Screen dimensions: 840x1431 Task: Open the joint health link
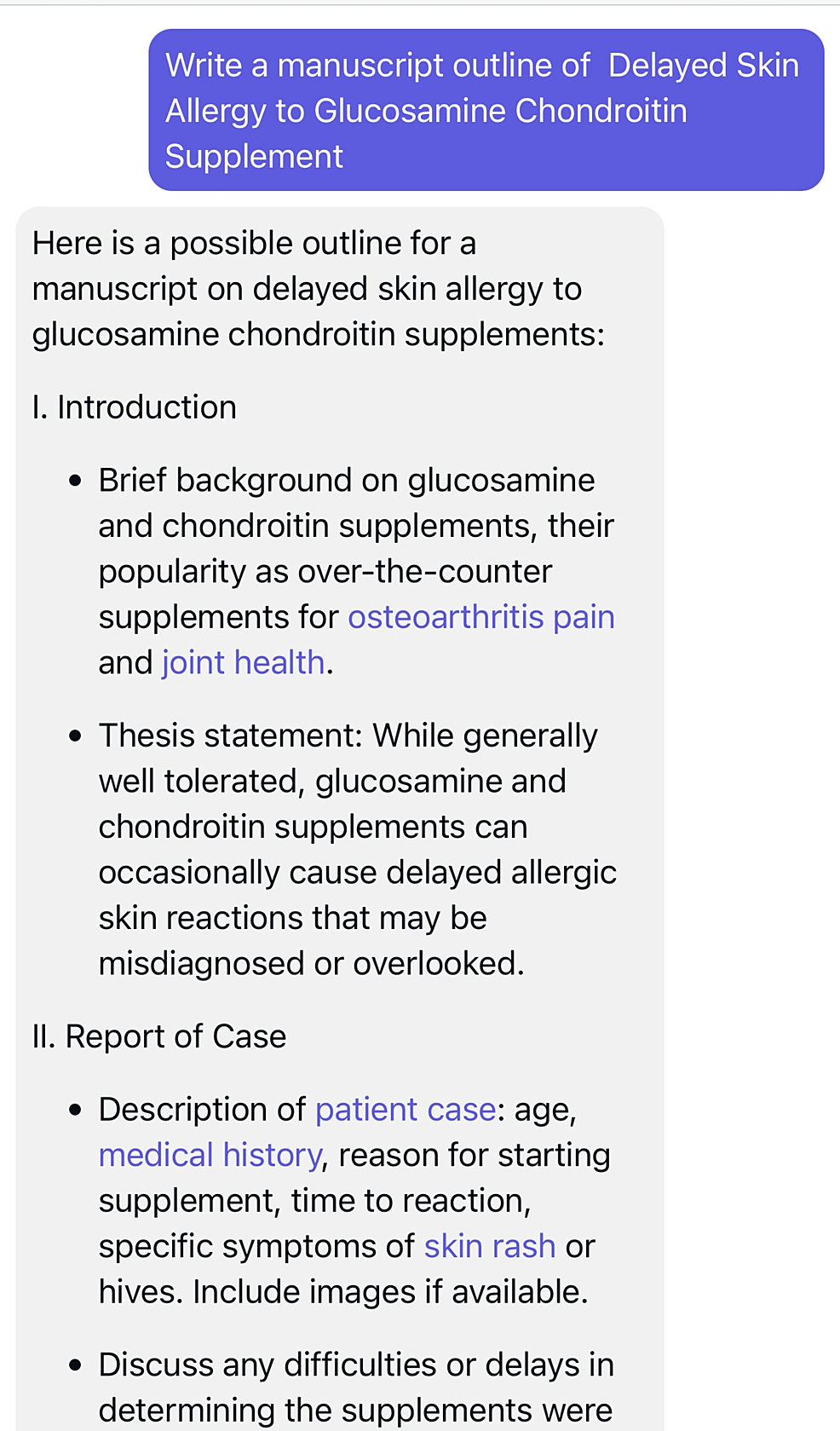tap(243, 662)
